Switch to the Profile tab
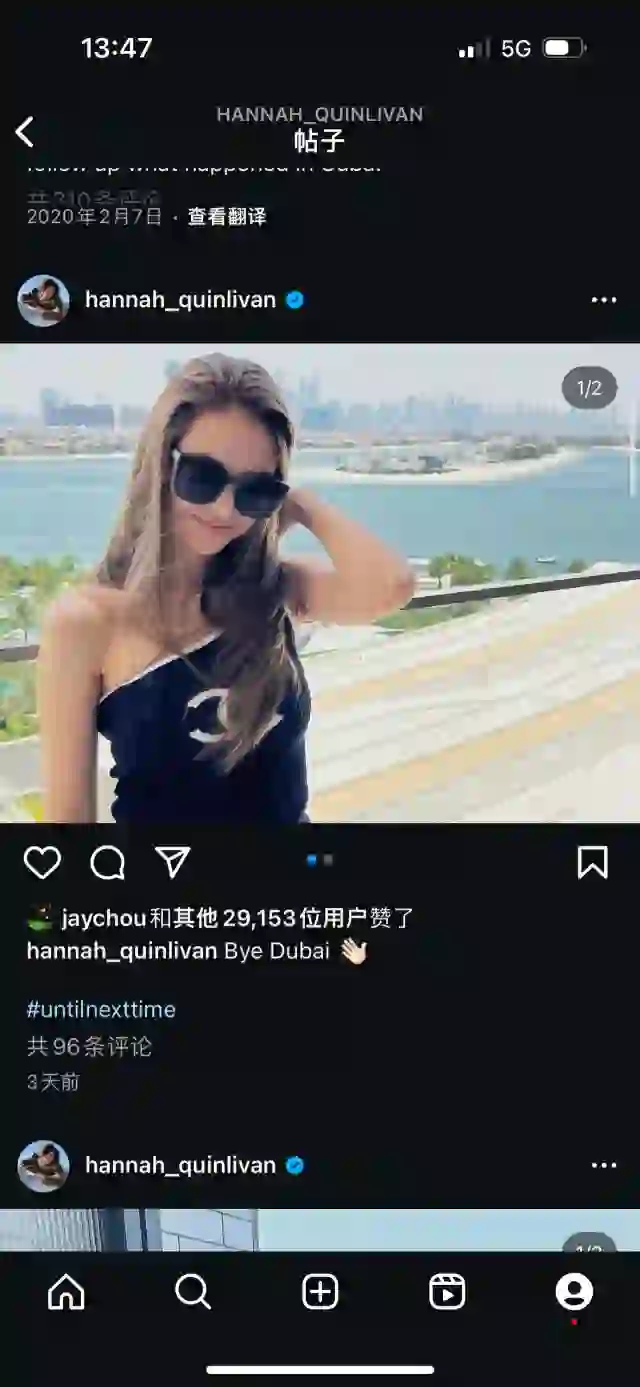The height and width of the screenshot is (1387, 640). (574, 1292)
